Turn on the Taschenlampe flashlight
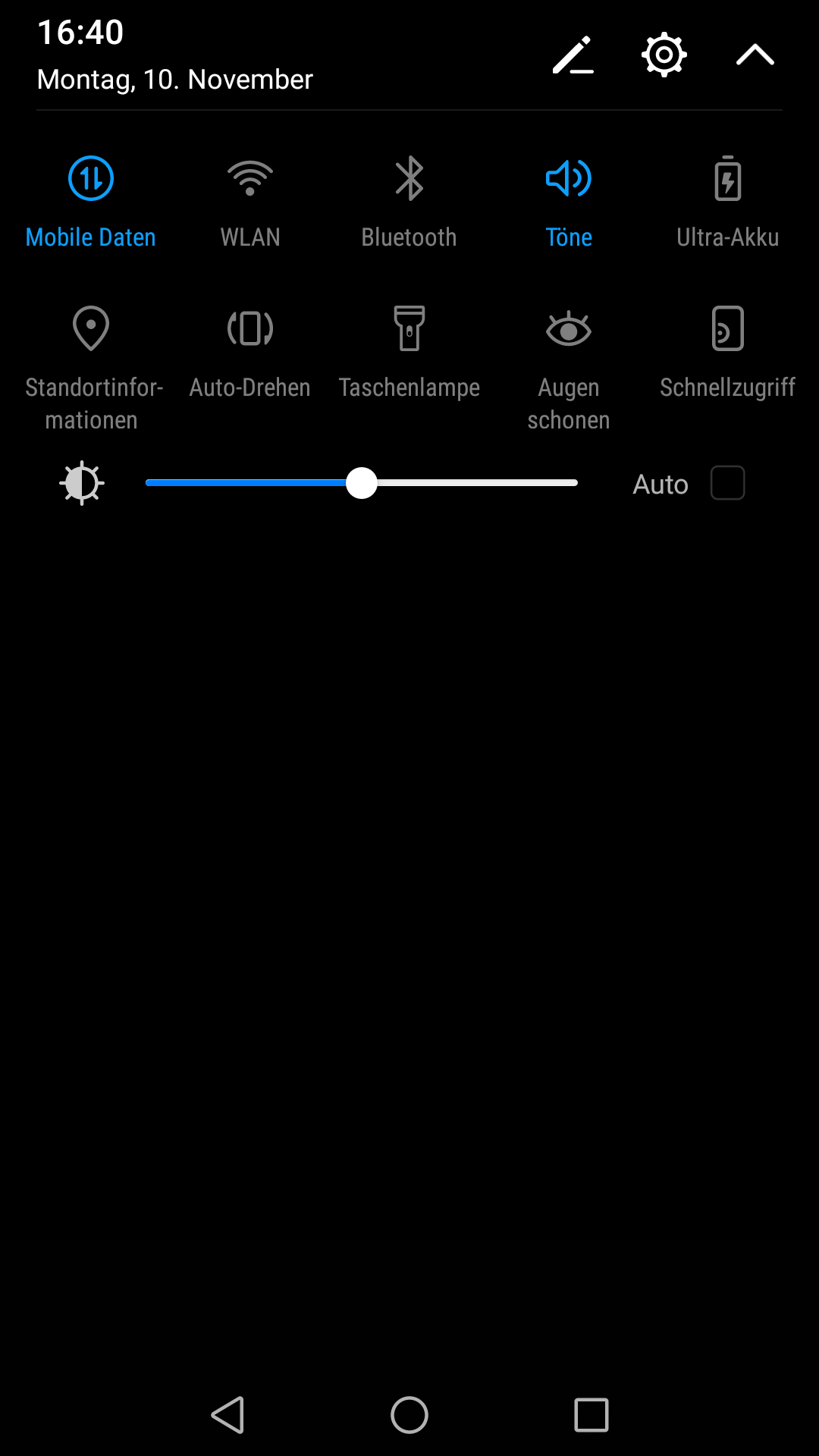Screen dimensions: 819x1456 tap(409, 350)
